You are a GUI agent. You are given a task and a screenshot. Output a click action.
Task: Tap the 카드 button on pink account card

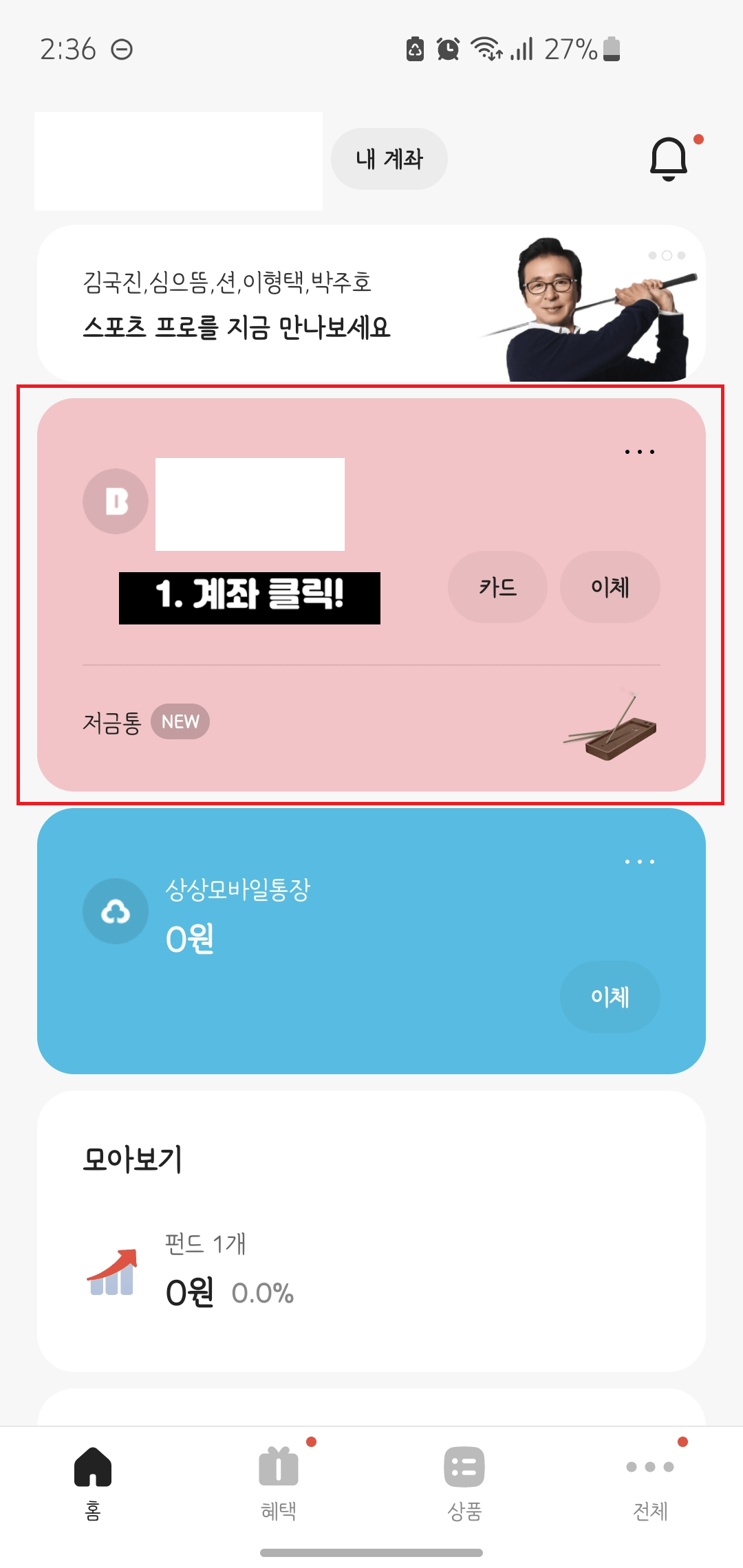pos(497,587)
